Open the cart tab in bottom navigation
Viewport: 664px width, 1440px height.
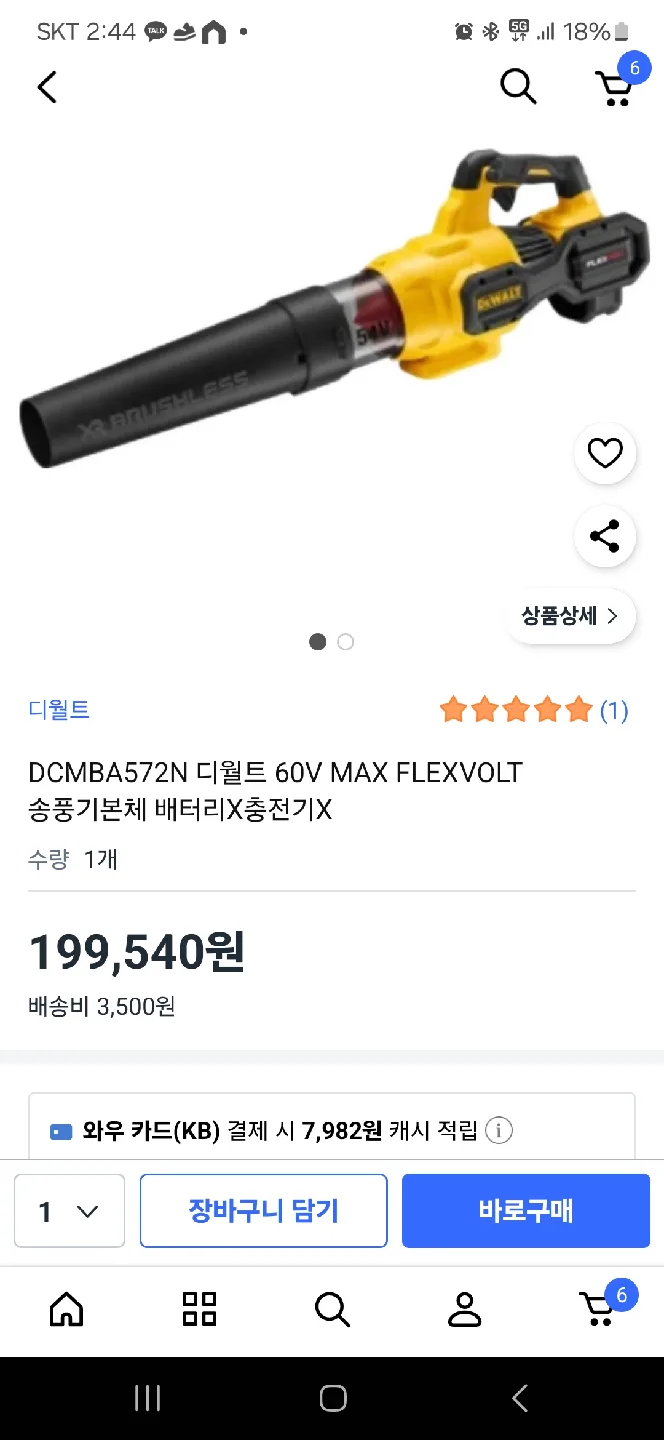coord(599,1307)
